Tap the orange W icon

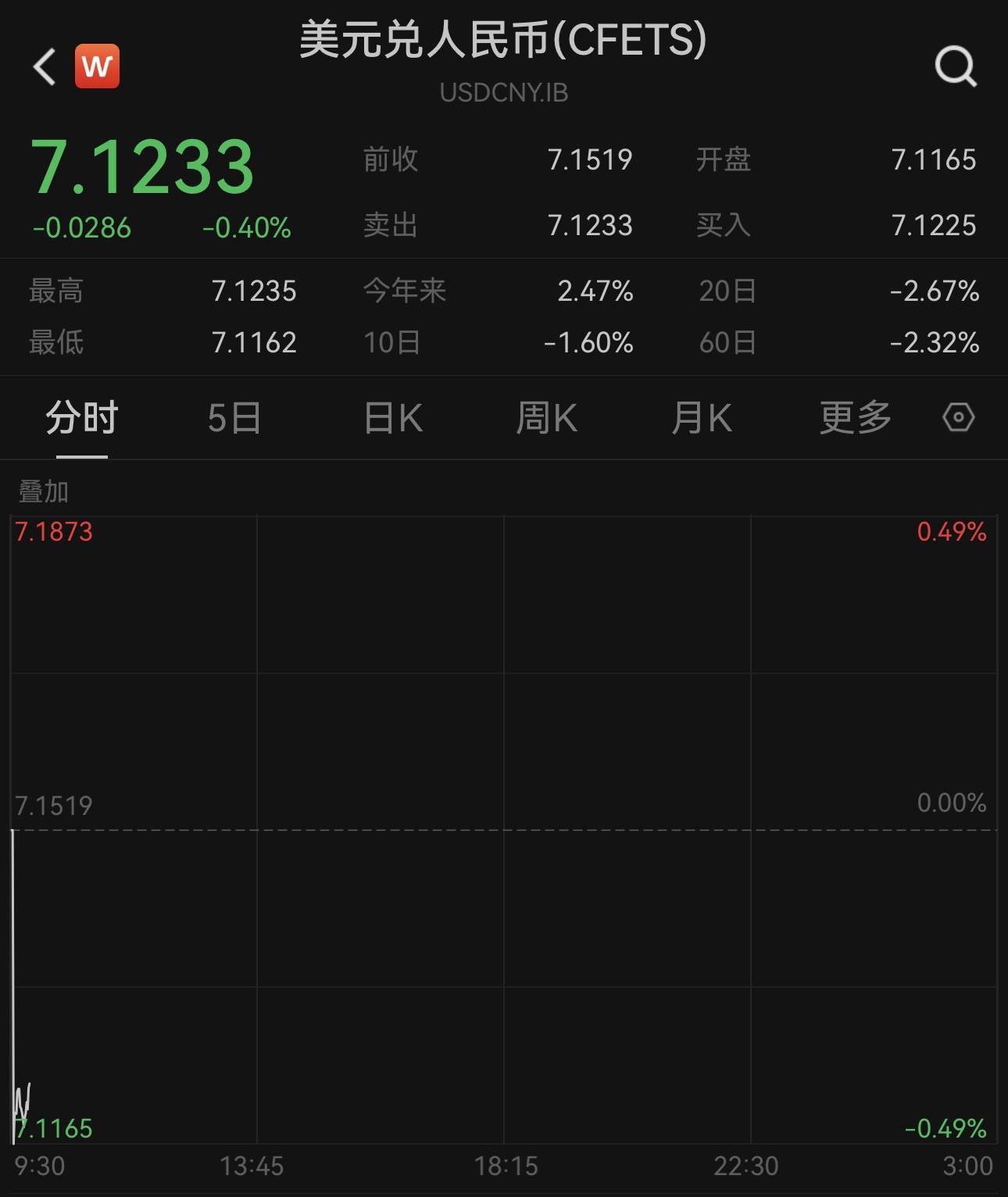coord(97,66)
